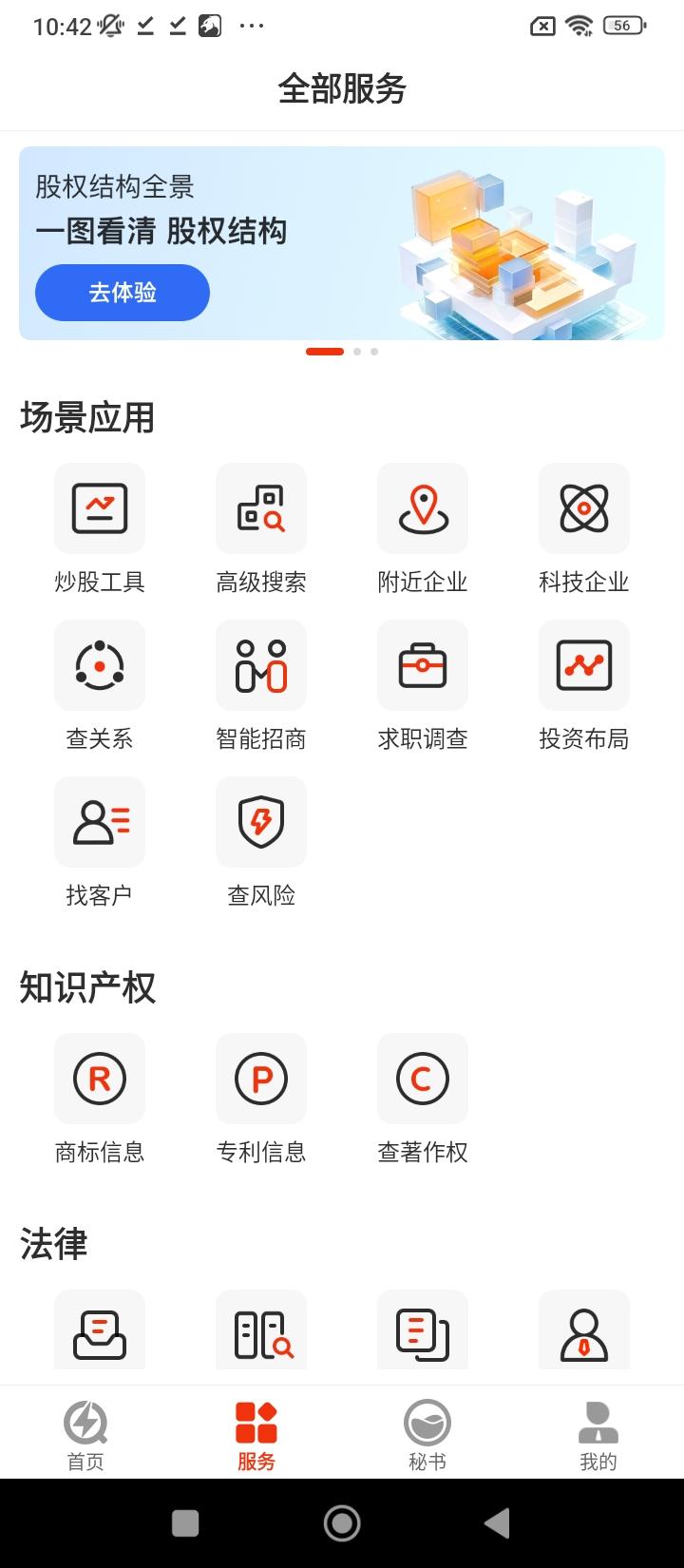The width and height of the screenshot is (684, 1568).
Task: Open the 股权结构全景 banner
Action: pos(342,241)
